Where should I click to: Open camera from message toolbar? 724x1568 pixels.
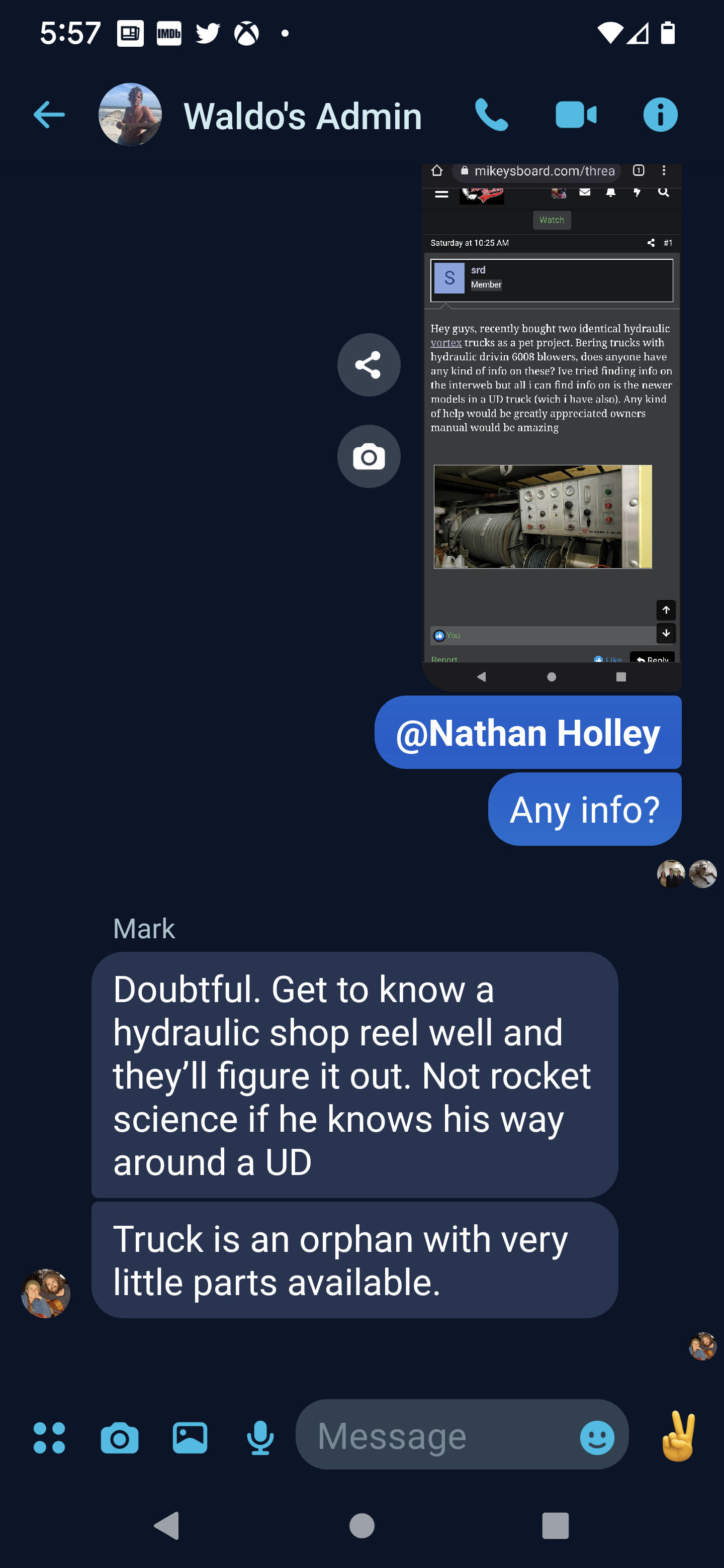pos(119,1438)
